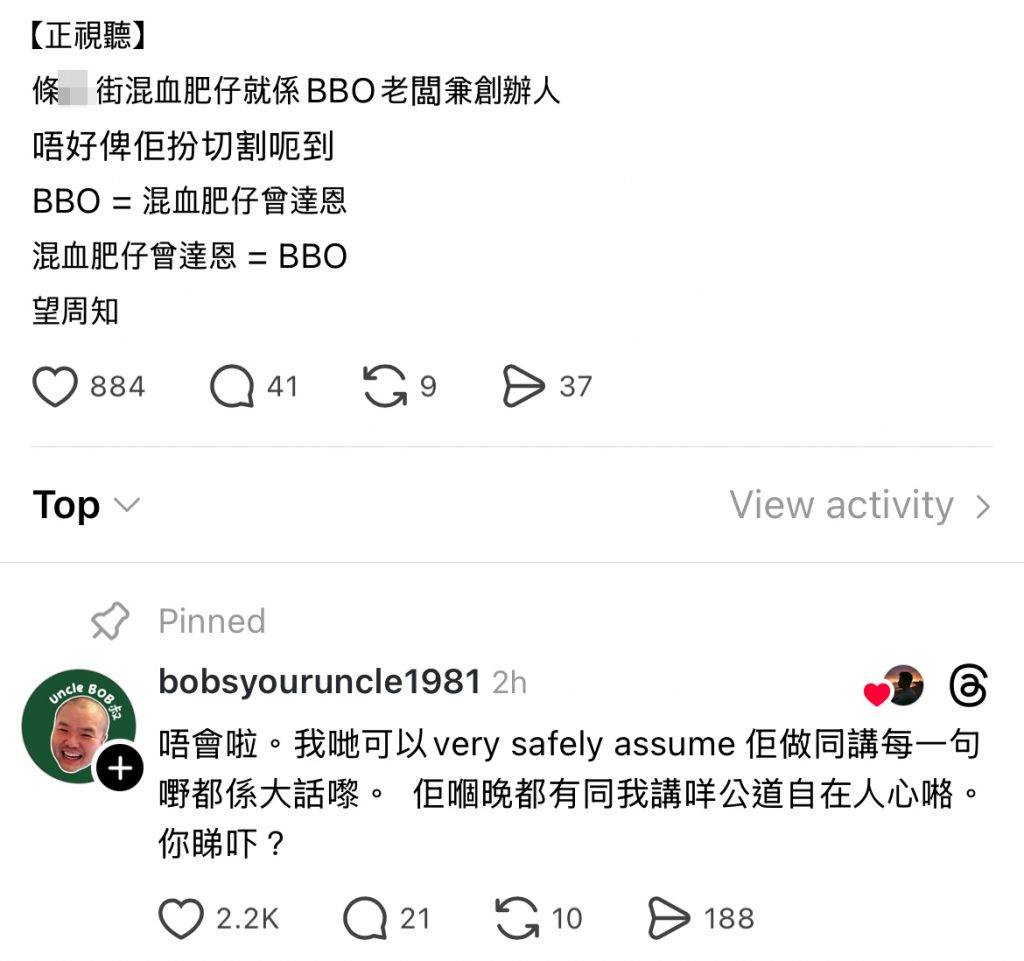Like the pinned reply with 2.2K likes
The image size is (1024, 961).
coord(181,918)
